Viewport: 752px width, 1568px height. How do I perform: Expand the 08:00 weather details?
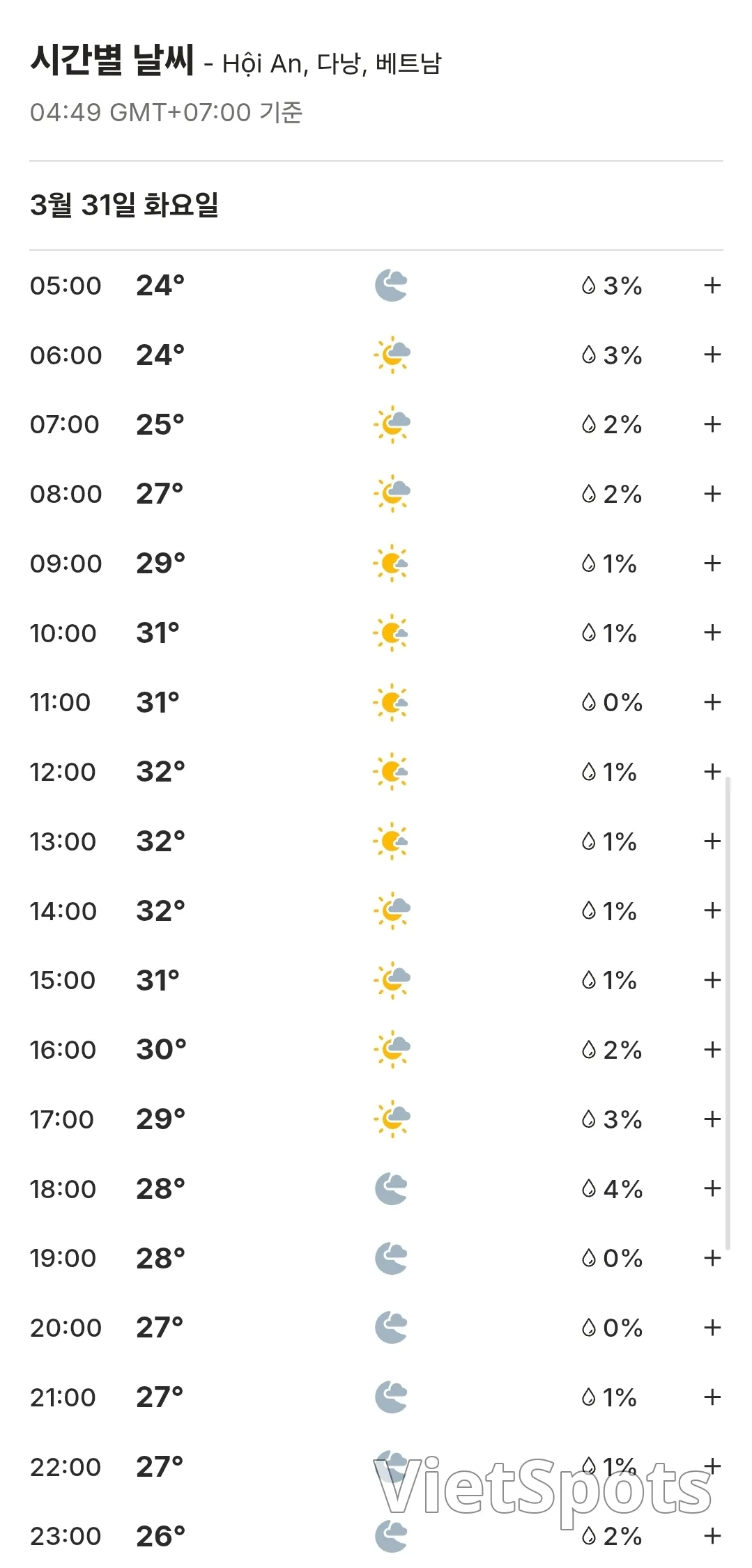712,494
